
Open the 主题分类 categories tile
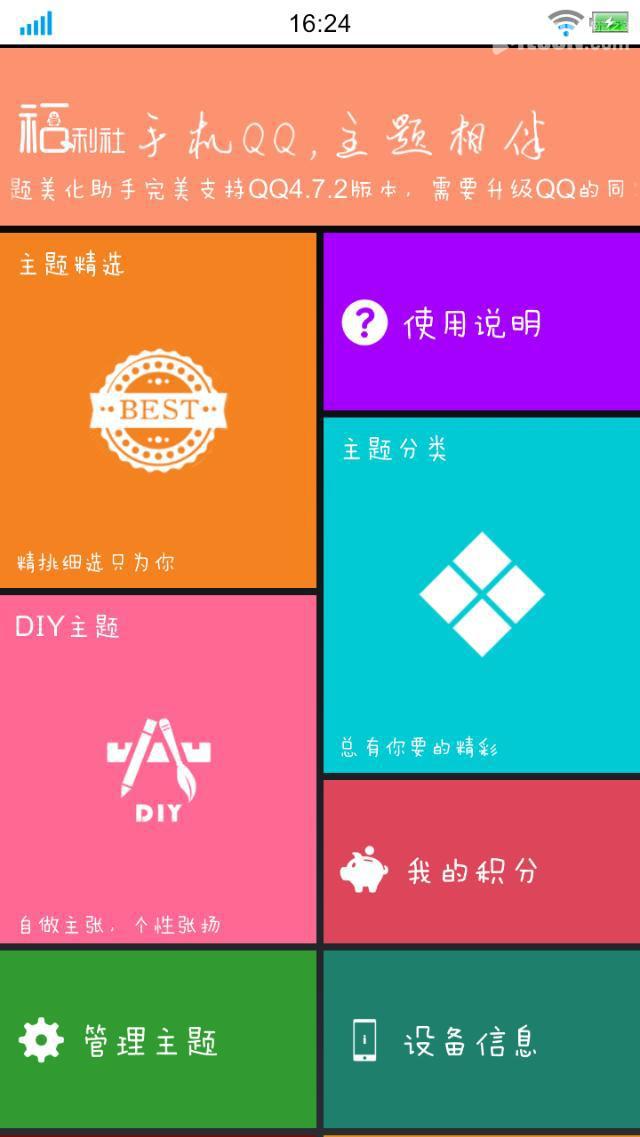(481, 594)
